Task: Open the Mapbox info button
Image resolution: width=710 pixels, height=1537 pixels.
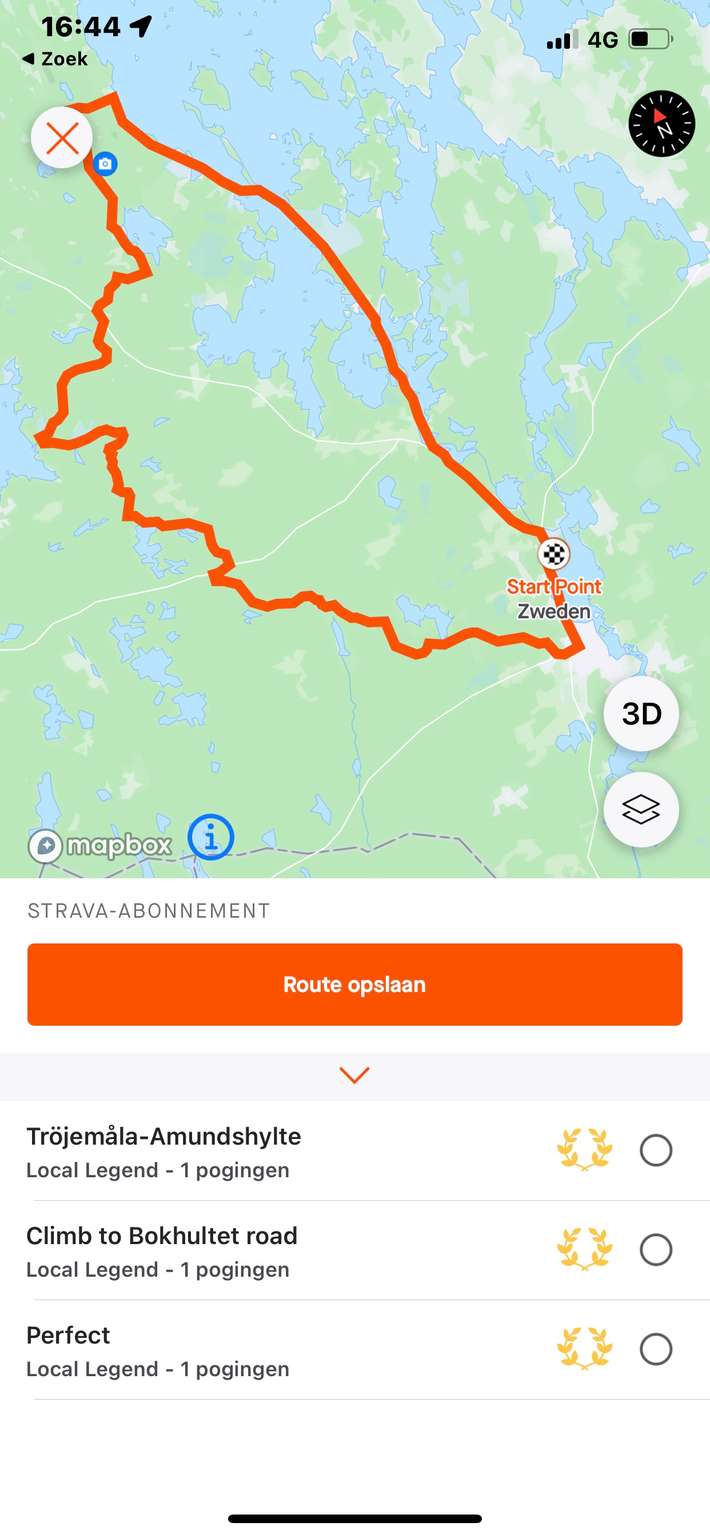Action: coord(211,836)
